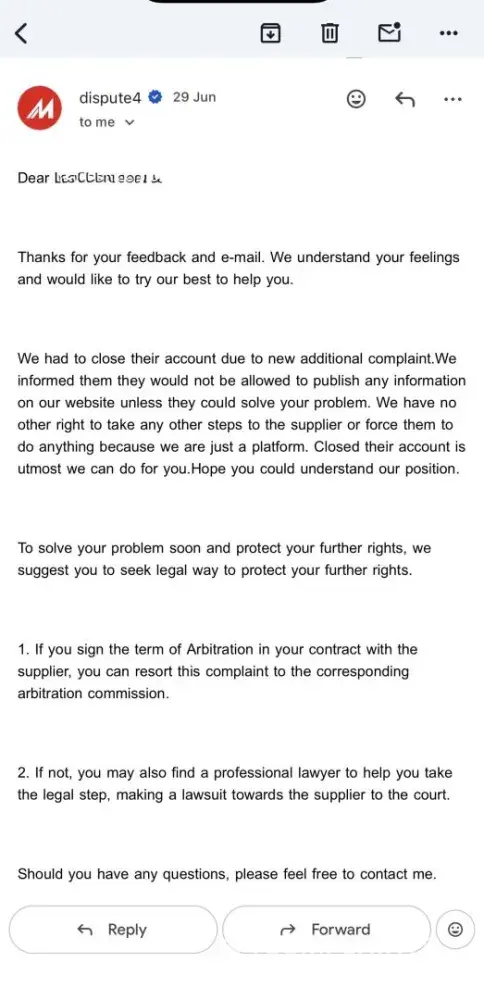Tap the Reply button at the bottom
Screen dimensions: 484x1000
[113, 930]
